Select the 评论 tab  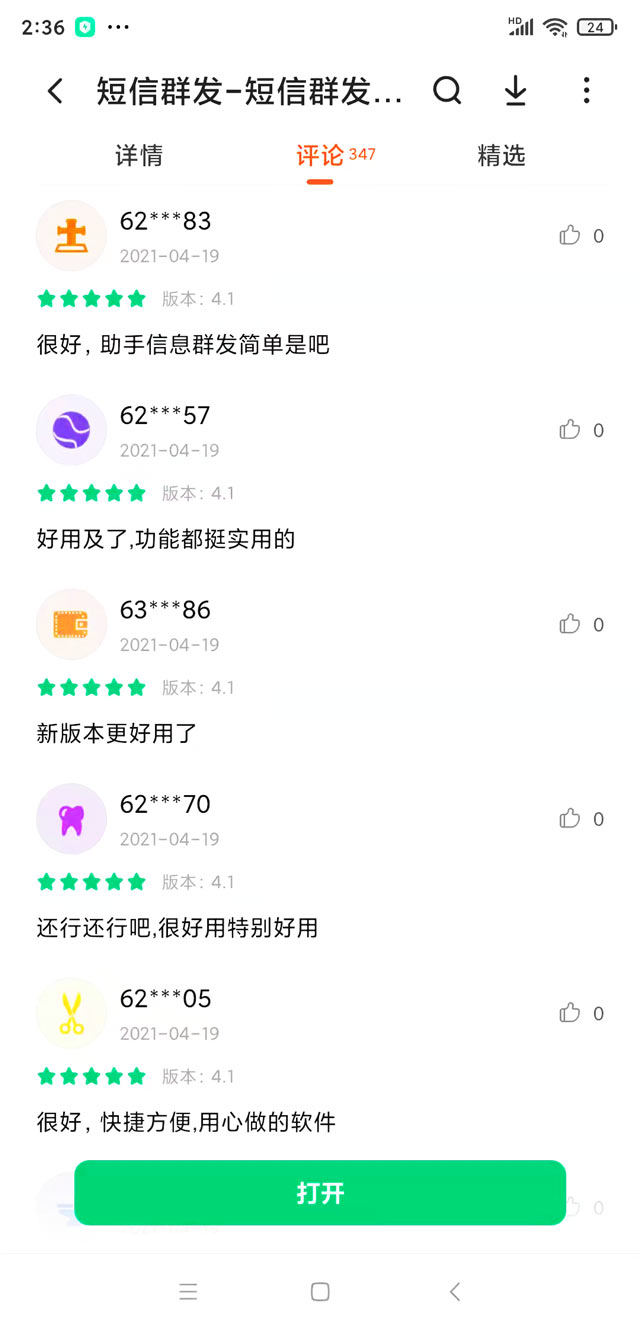click(x=320, y=156)
